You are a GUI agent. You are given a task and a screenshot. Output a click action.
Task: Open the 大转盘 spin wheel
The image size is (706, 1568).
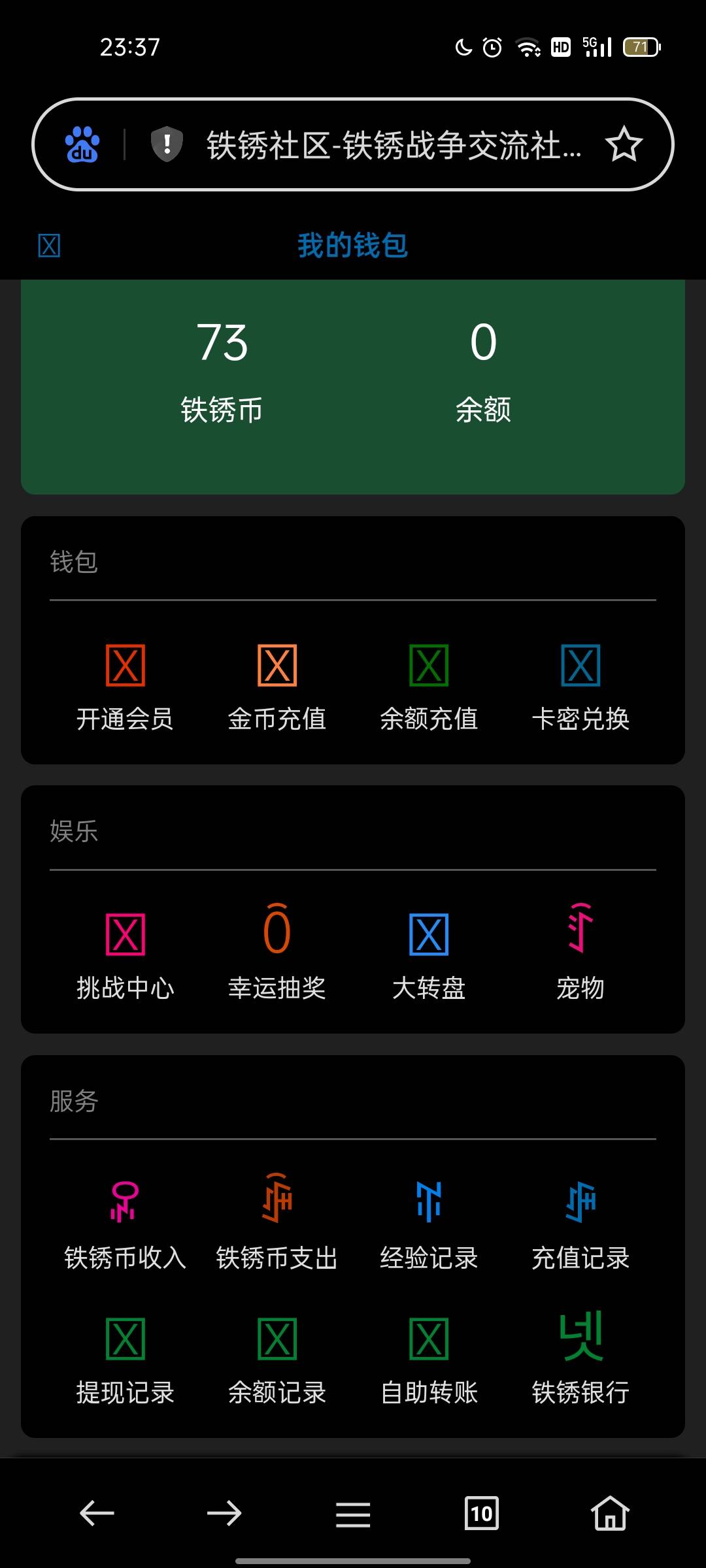point(429,955)
